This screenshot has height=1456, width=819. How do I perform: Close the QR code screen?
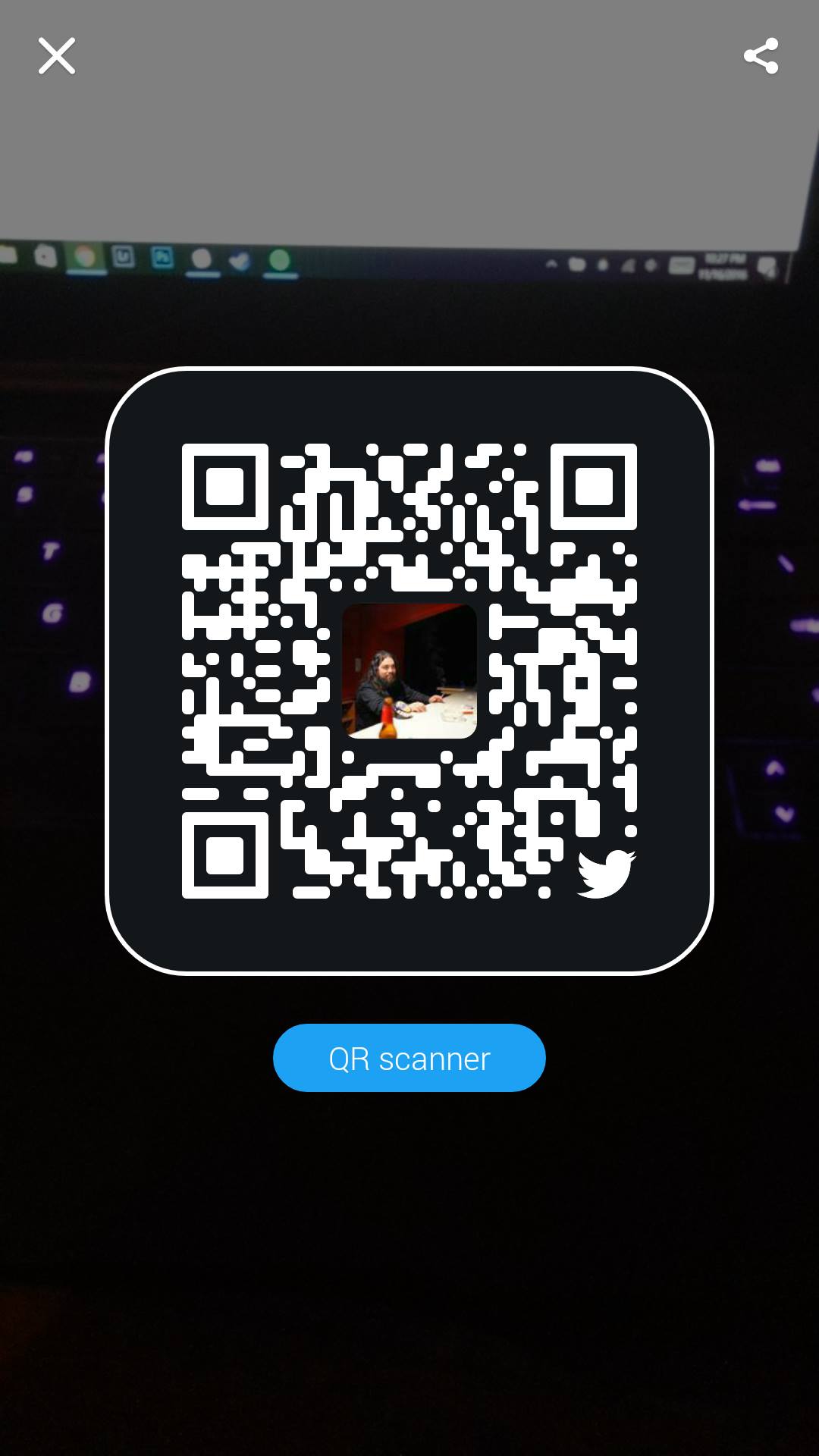[57, 56]
